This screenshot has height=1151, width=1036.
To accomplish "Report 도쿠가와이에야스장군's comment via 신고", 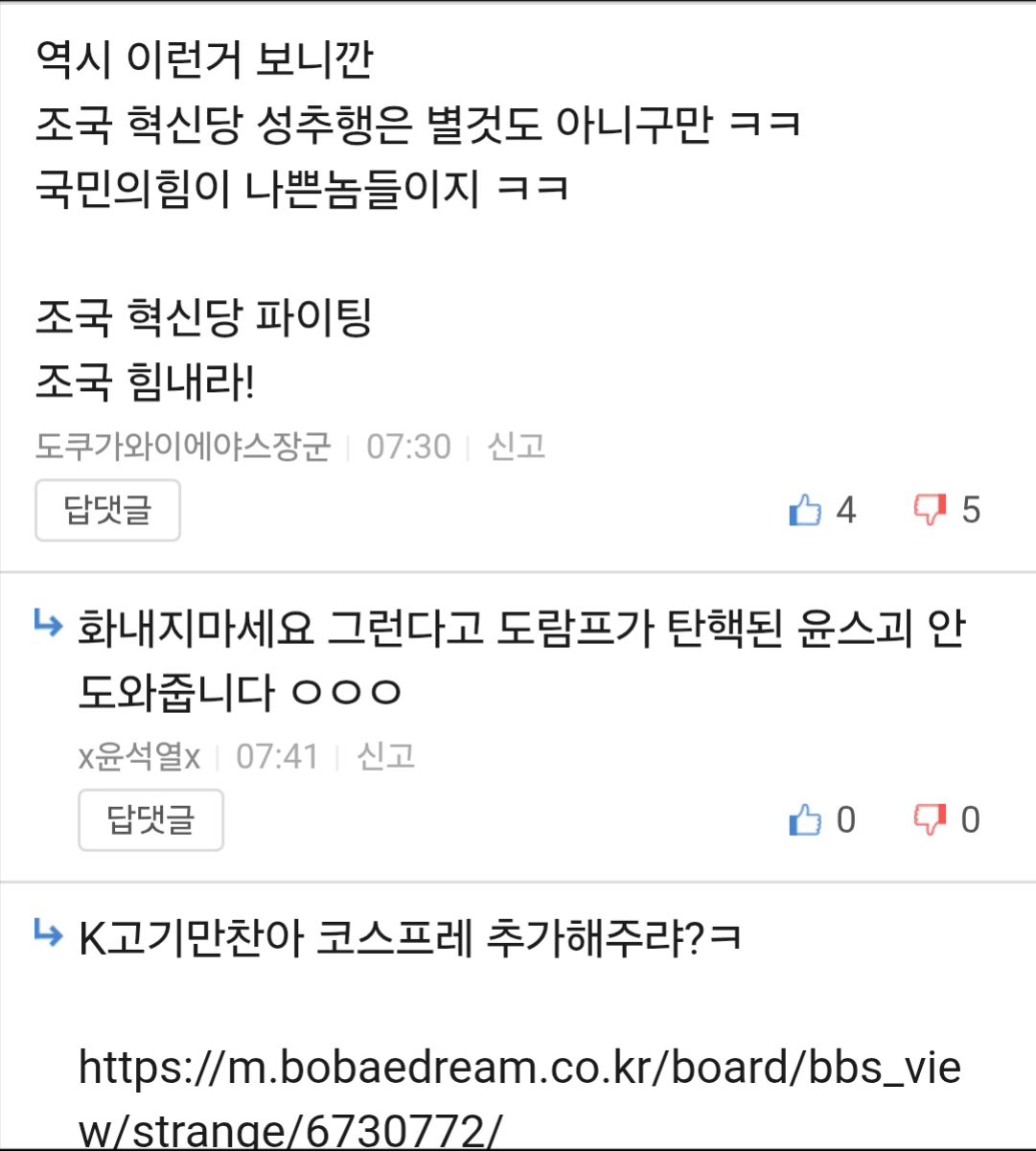I will (x=516, y=447).
